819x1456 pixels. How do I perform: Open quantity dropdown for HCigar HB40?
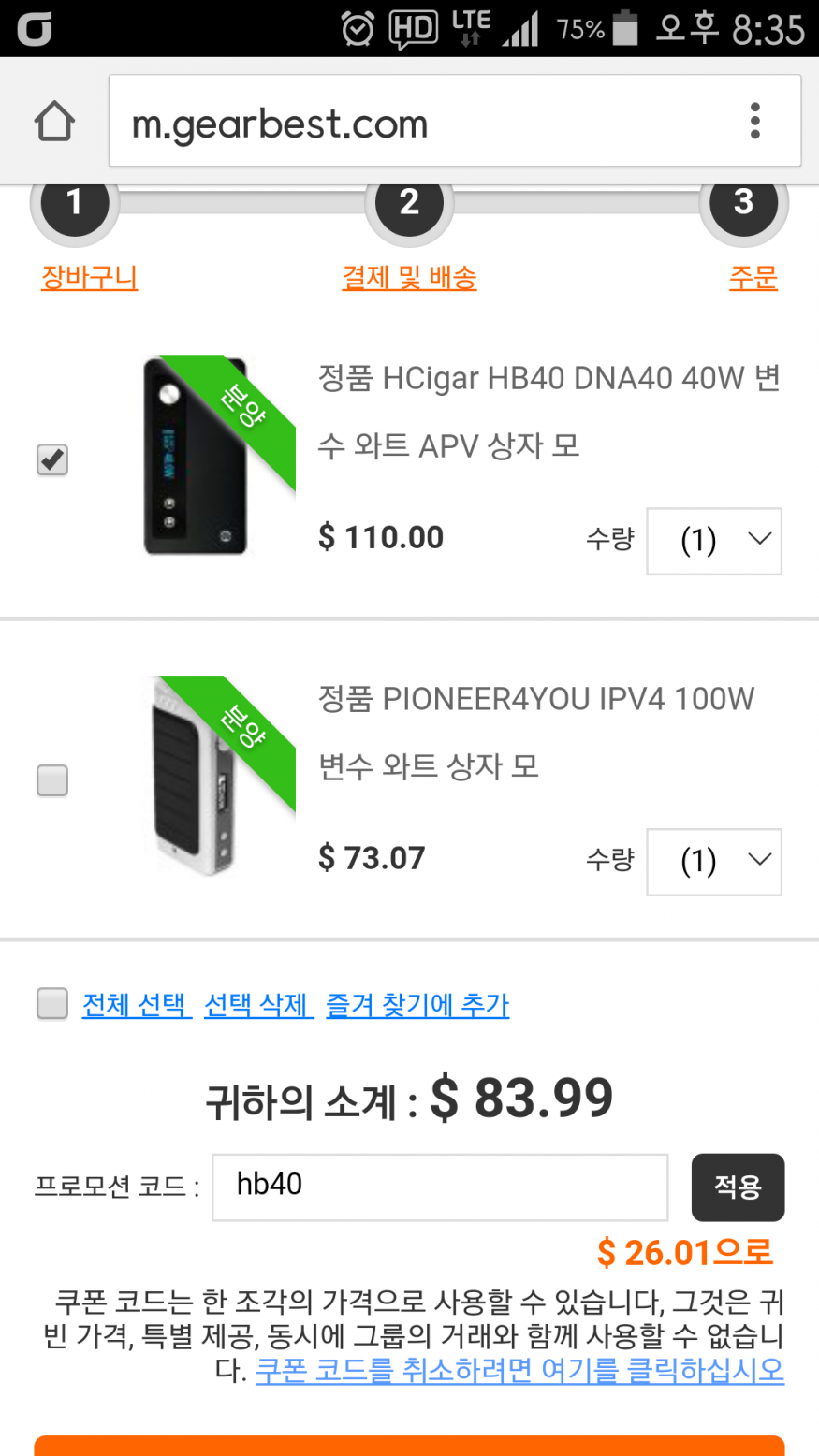(x=713, y=541)
